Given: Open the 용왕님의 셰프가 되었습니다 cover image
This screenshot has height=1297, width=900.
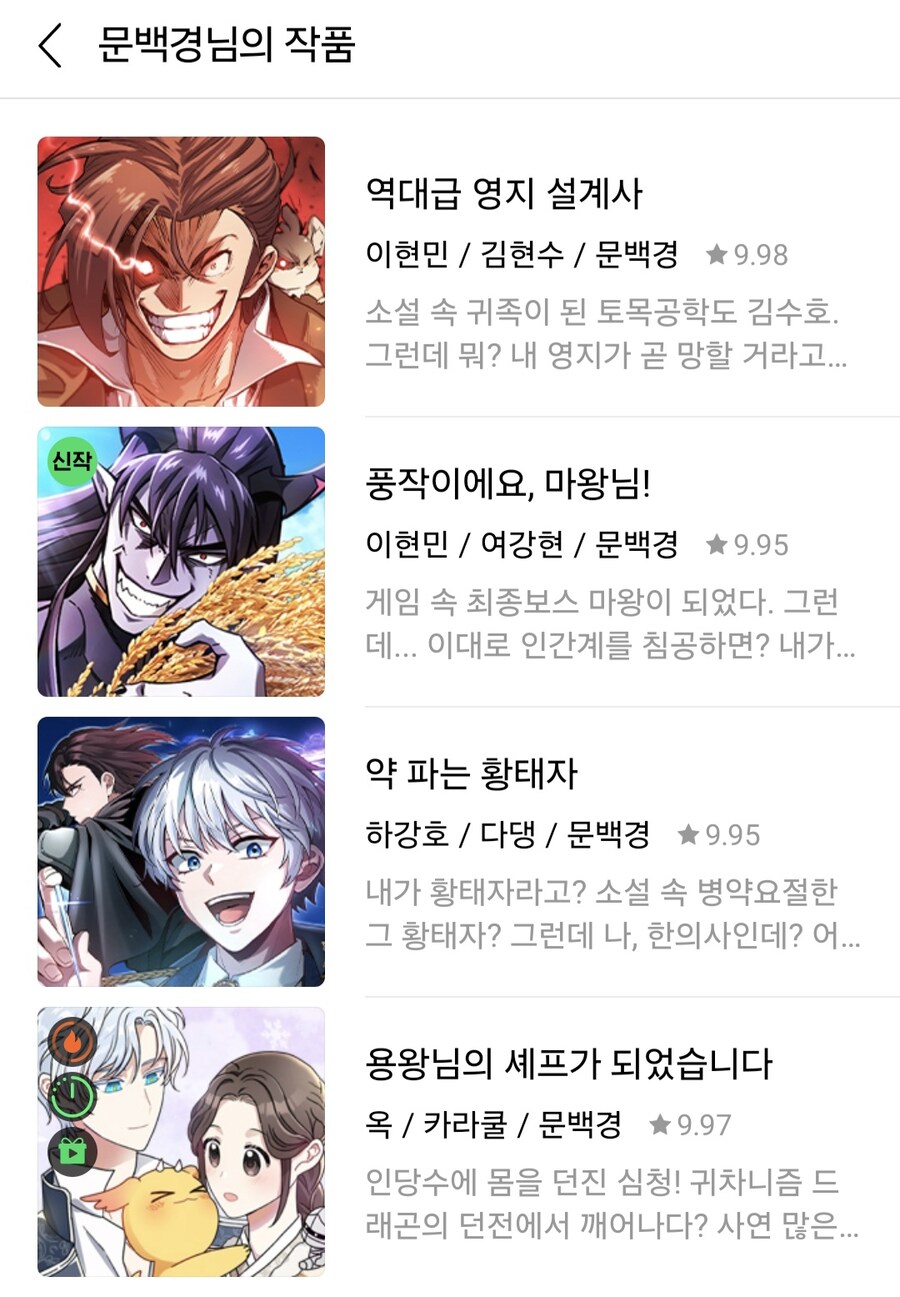Looking at the screenshot, I should point(182,1137).
